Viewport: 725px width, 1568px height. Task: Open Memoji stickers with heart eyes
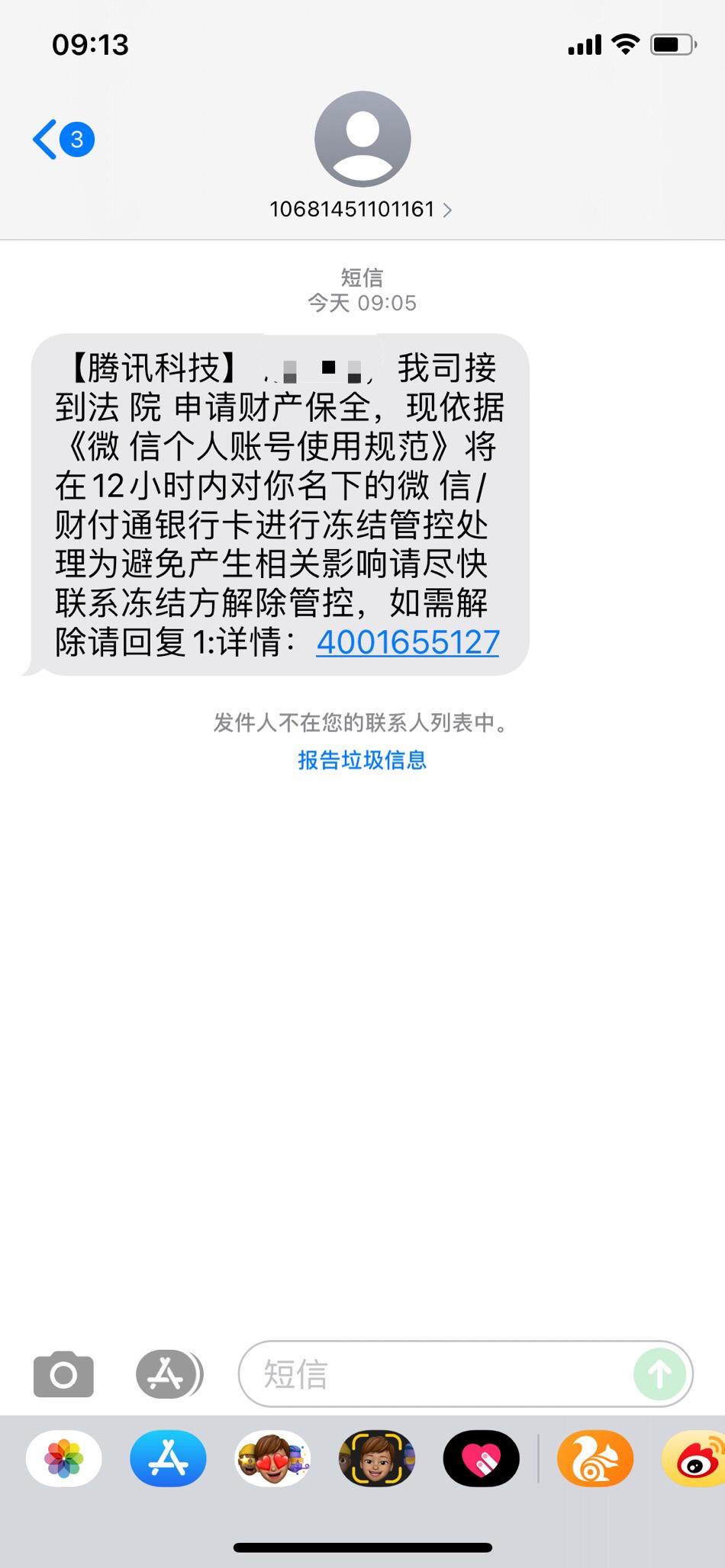click(x=272, y=1459)
